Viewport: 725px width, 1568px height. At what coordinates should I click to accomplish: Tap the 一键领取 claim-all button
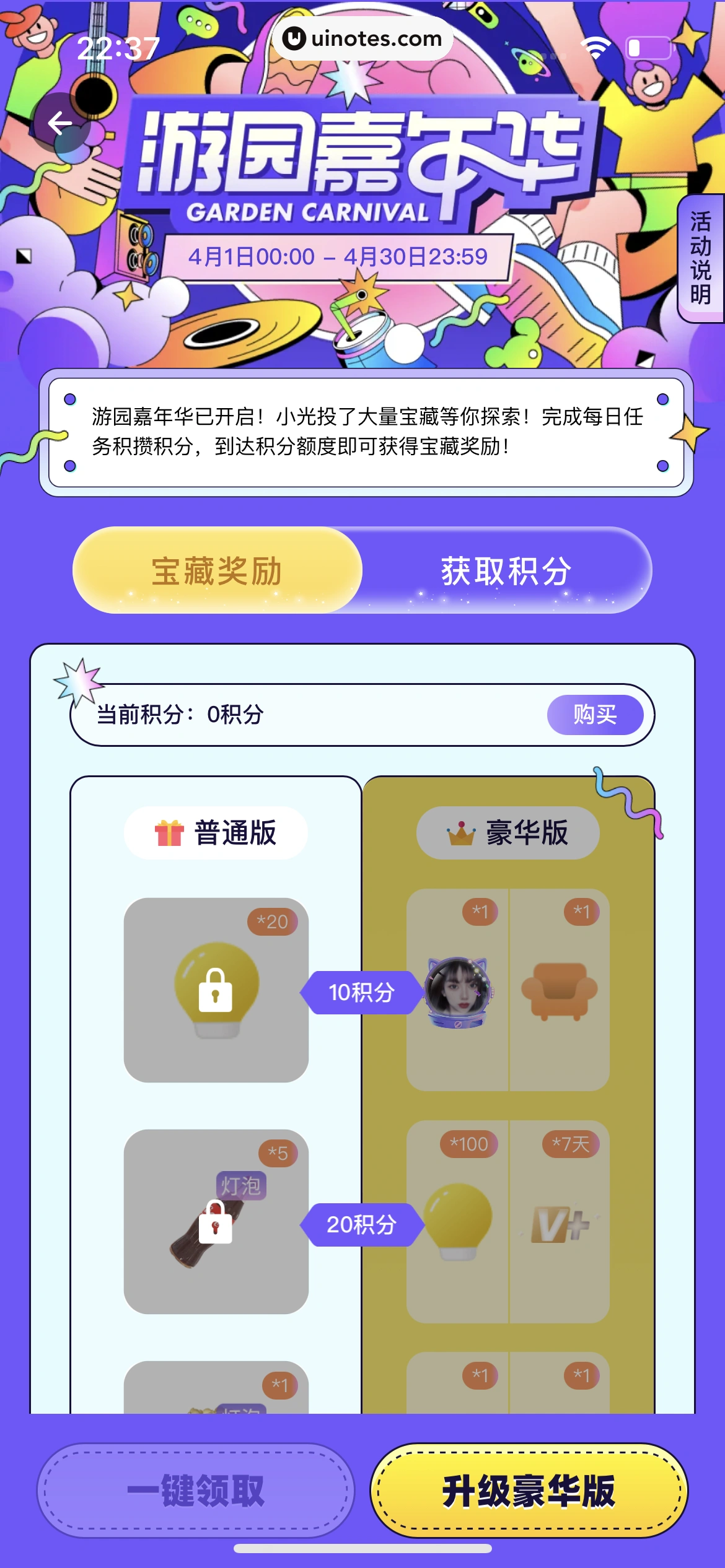click(x=196, y=1490)
